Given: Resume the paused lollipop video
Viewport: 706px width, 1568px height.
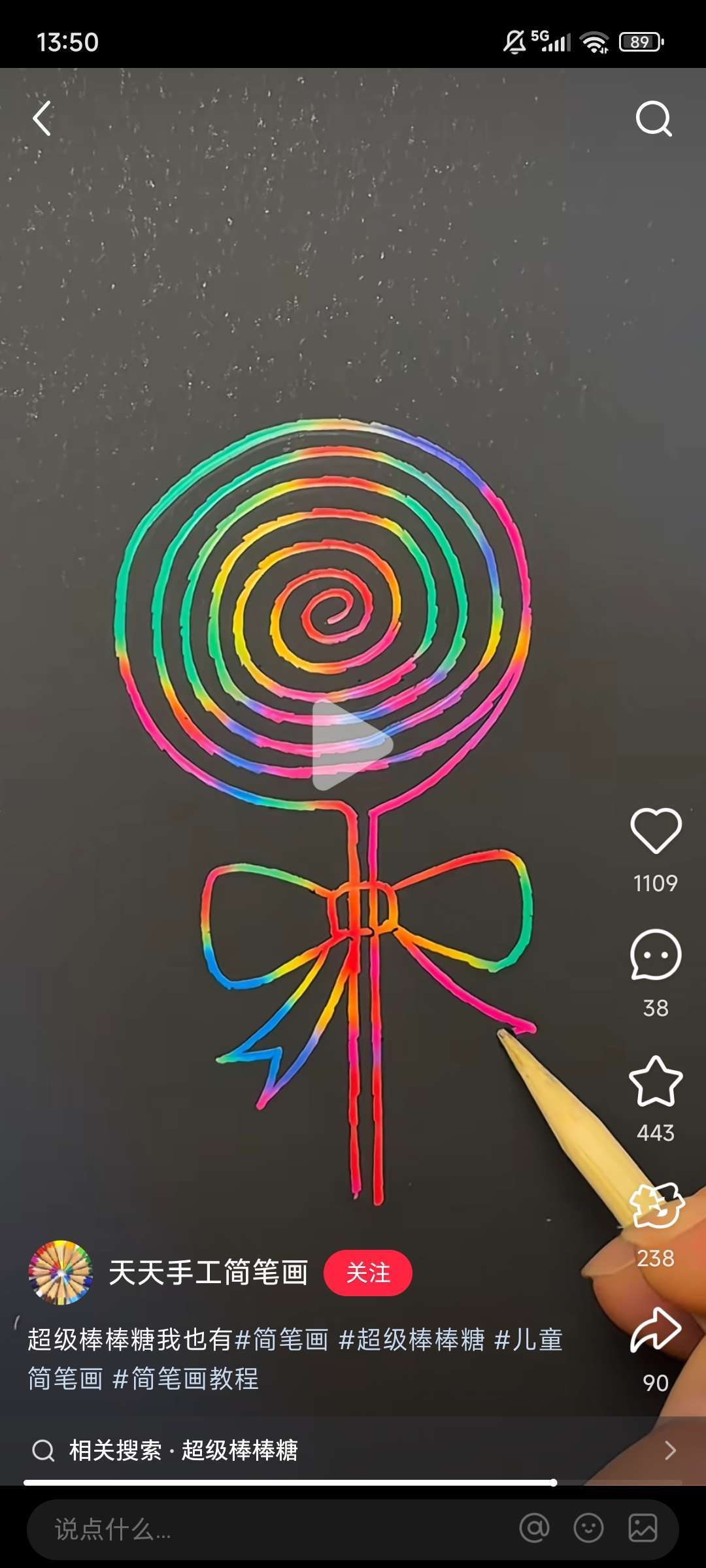Looking at the screenshot, I should [x=352, y=745].
